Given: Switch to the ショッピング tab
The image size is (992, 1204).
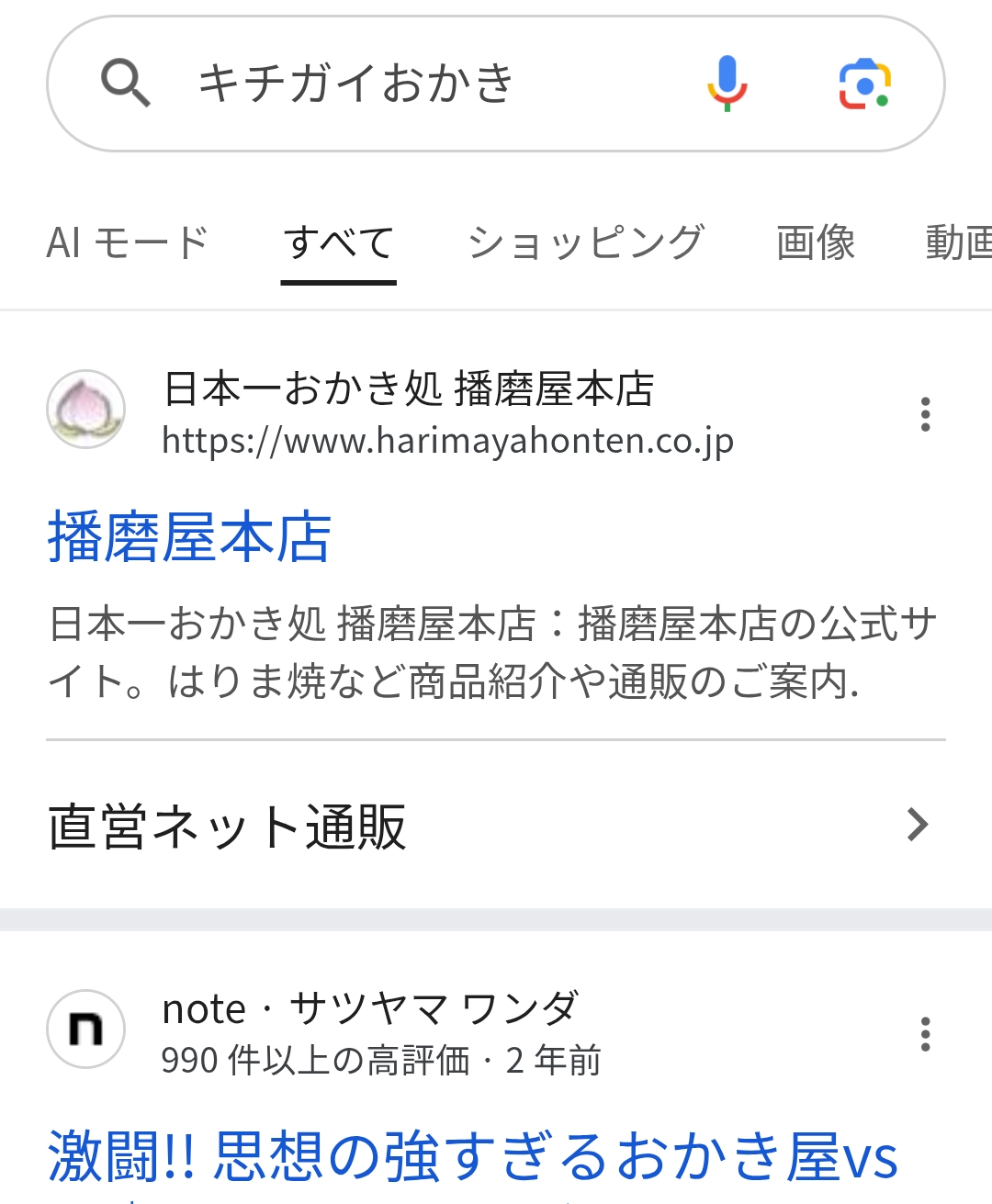Looking at the screenshot, I should [586, 243].
